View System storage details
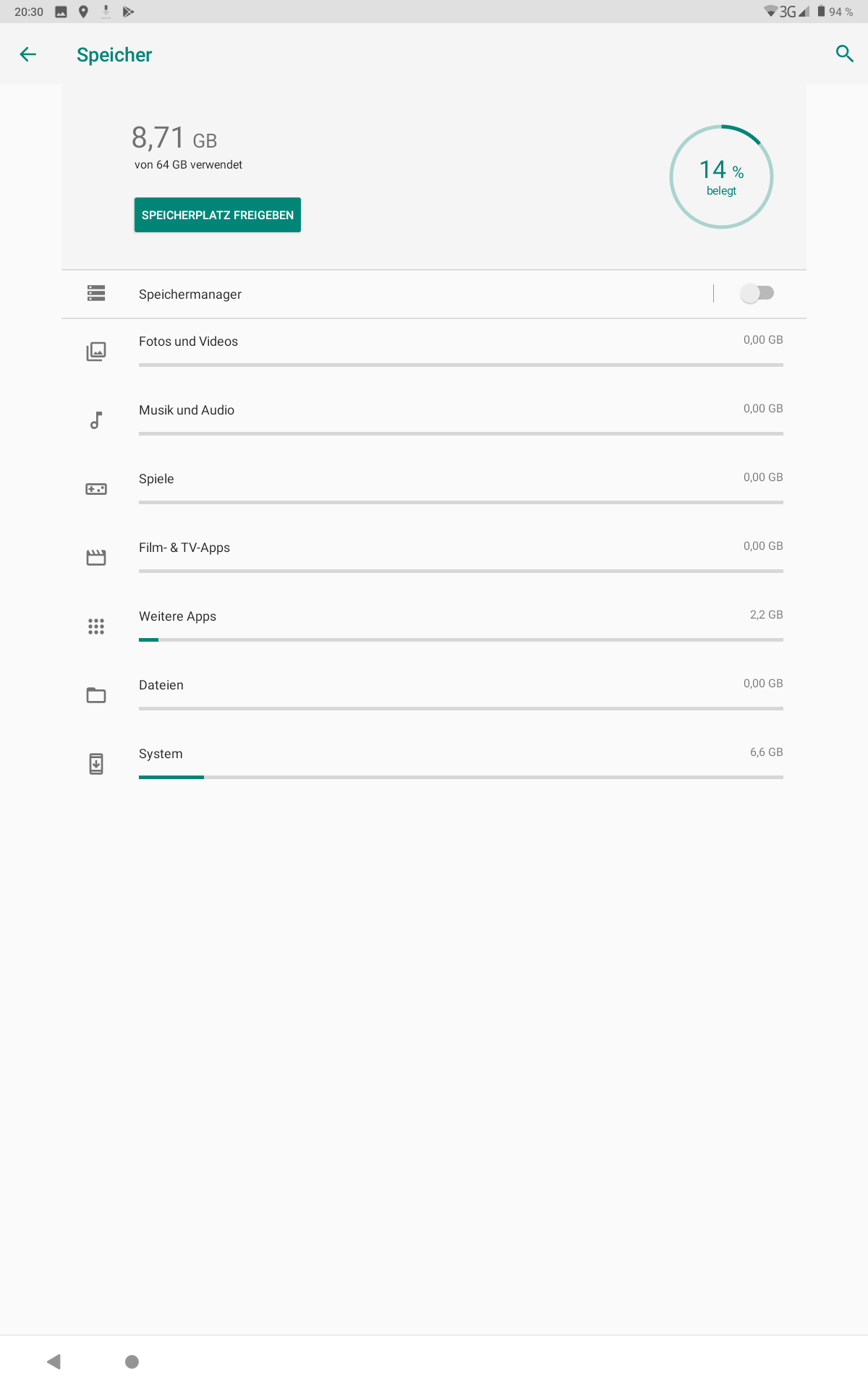The image size is (868, 1389). (x=434, y=765)
